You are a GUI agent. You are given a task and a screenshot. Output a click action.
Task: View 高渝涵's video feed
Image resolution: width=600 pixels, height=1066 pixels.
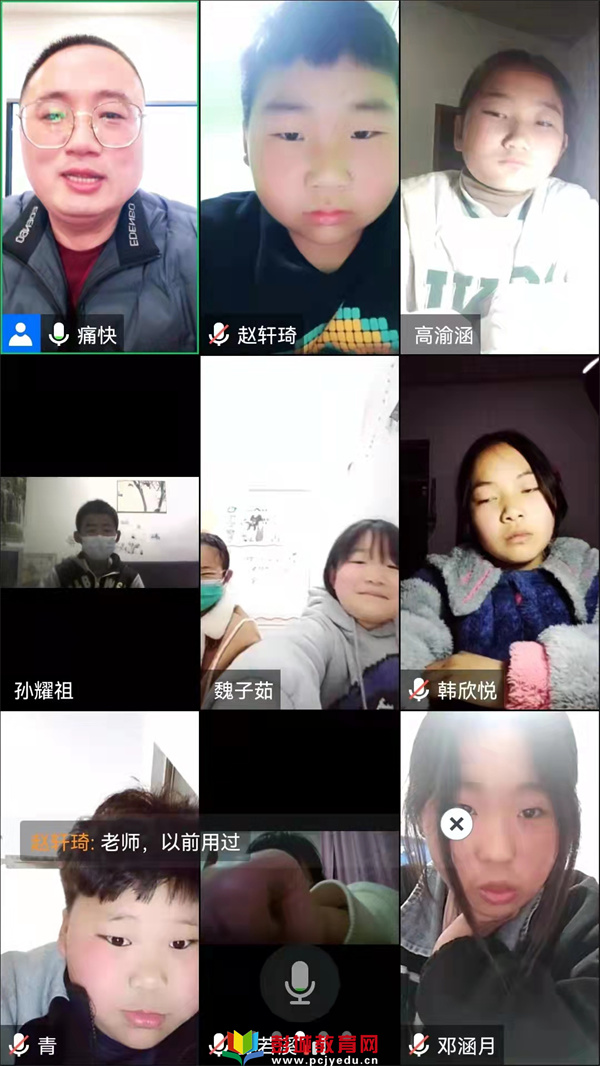499,177
